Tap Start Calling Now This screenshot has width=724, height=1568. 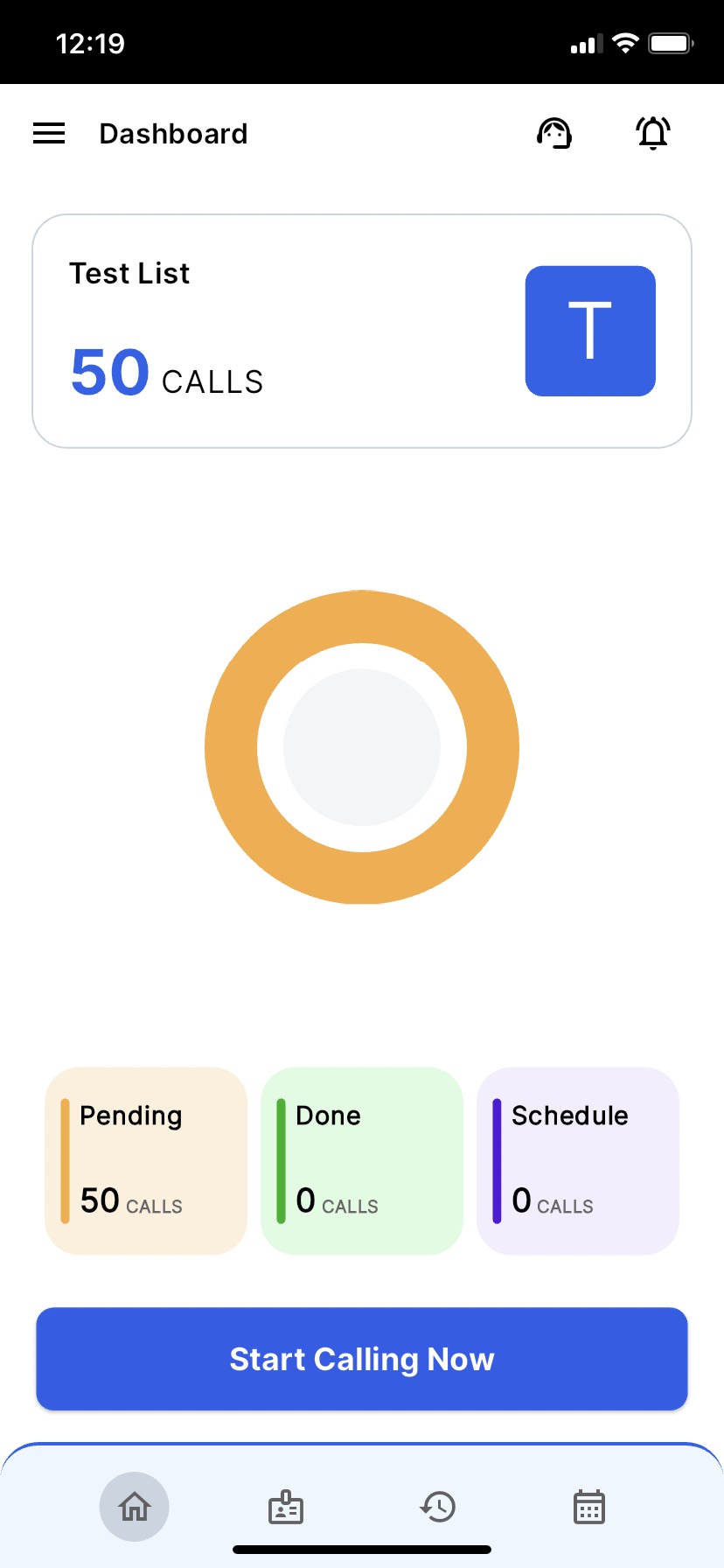pos(362,1359)
